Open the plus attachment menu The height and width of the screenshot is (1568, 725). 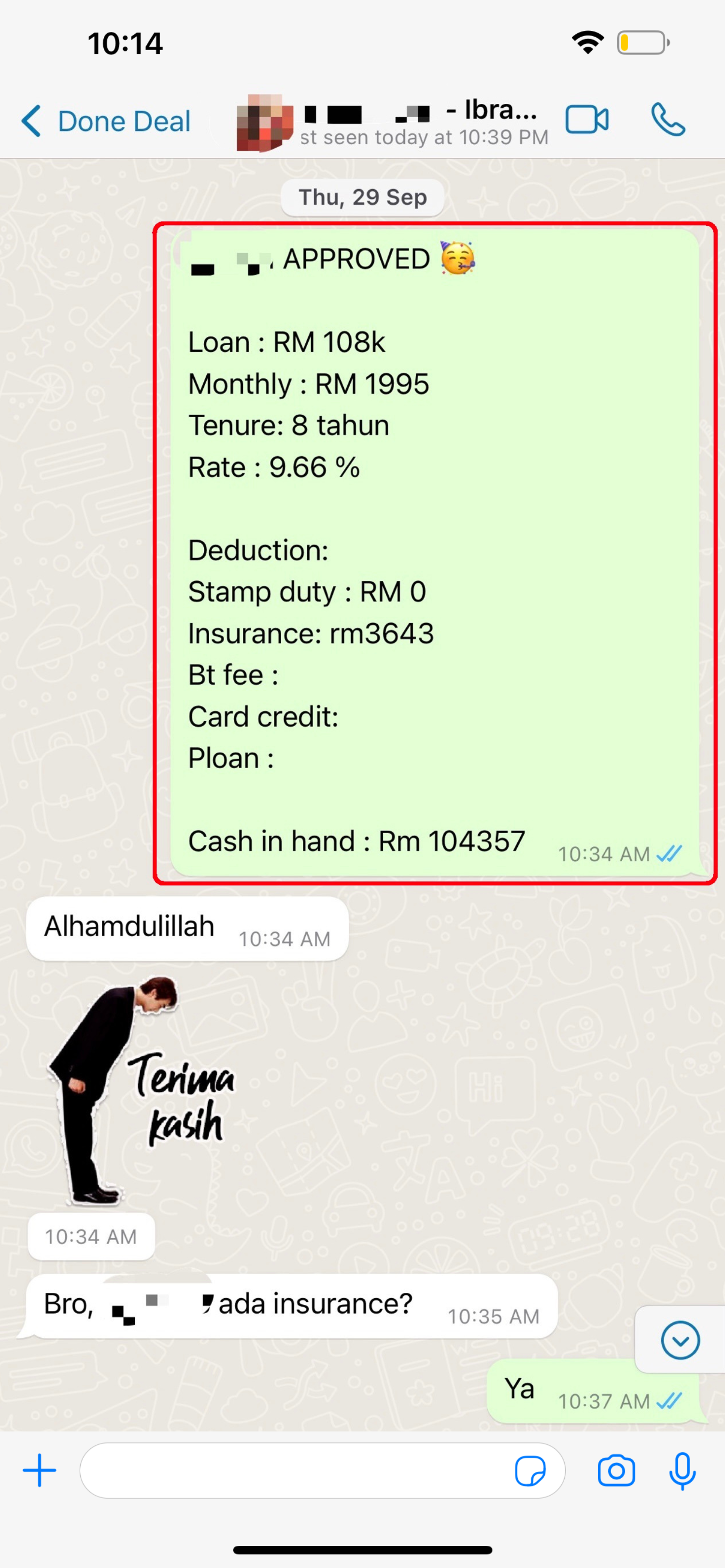point(40,1470)
